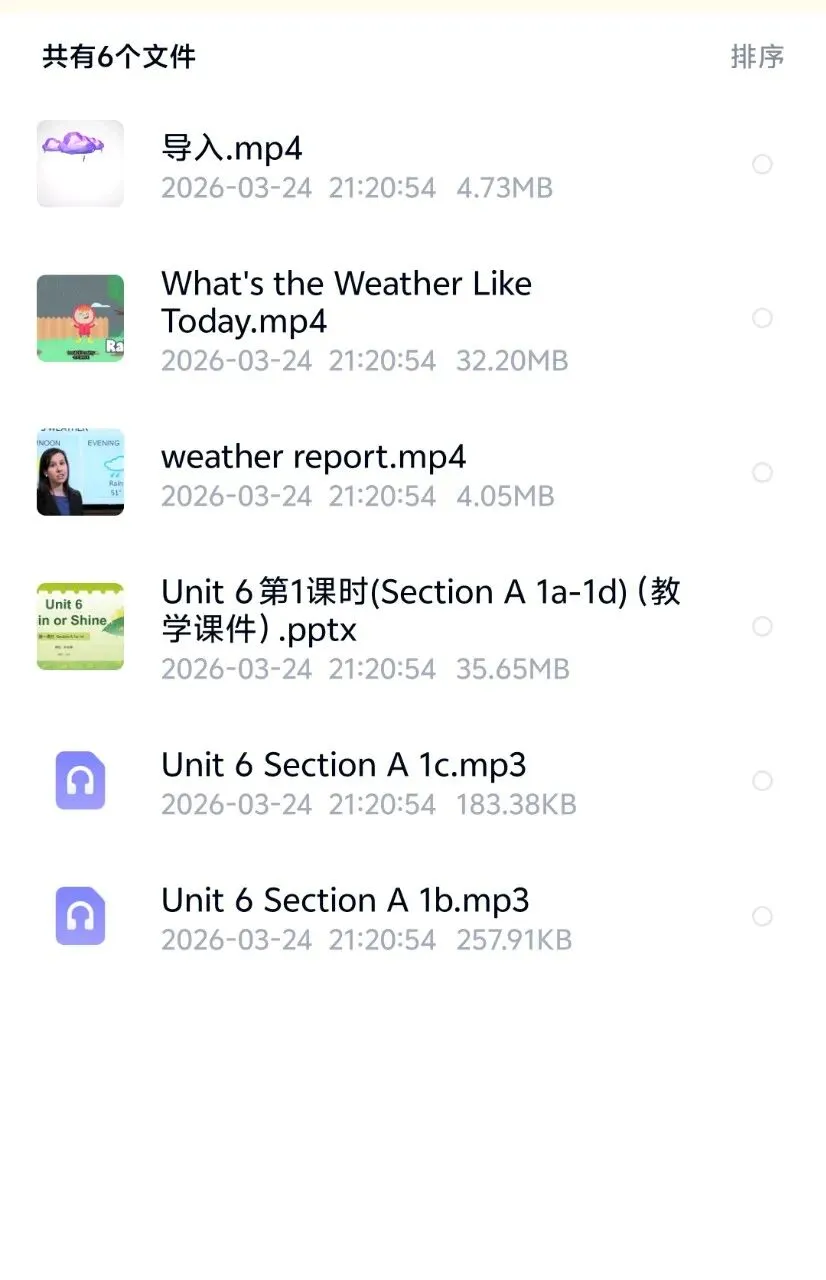Open Unit 6 Section A 1b.mp3
Image resolution: width=826 pixels, height=1280 pixels.
point(413,917)
